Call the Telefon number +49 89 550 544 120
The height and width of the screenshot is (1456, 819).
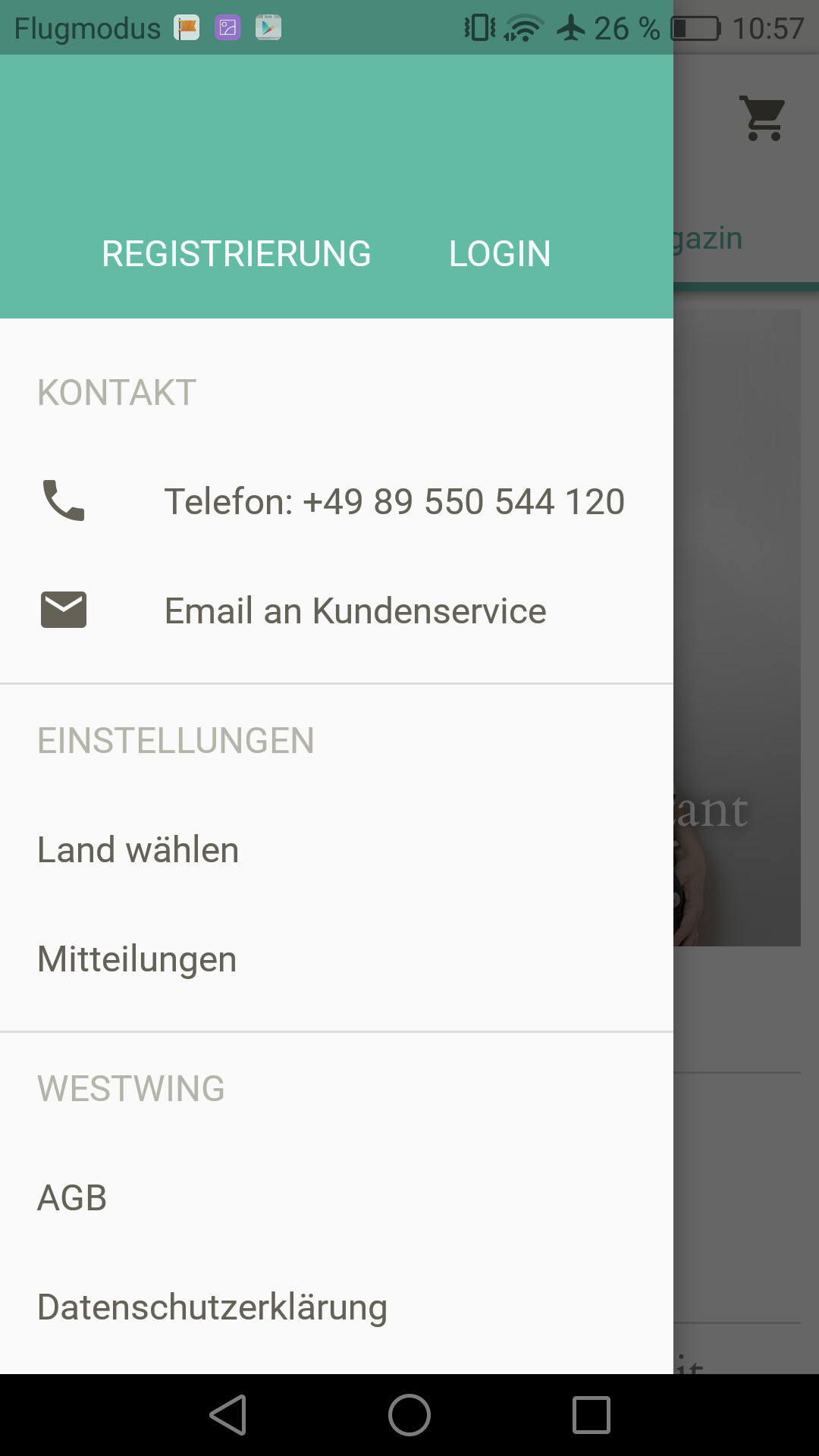point(337,501)
